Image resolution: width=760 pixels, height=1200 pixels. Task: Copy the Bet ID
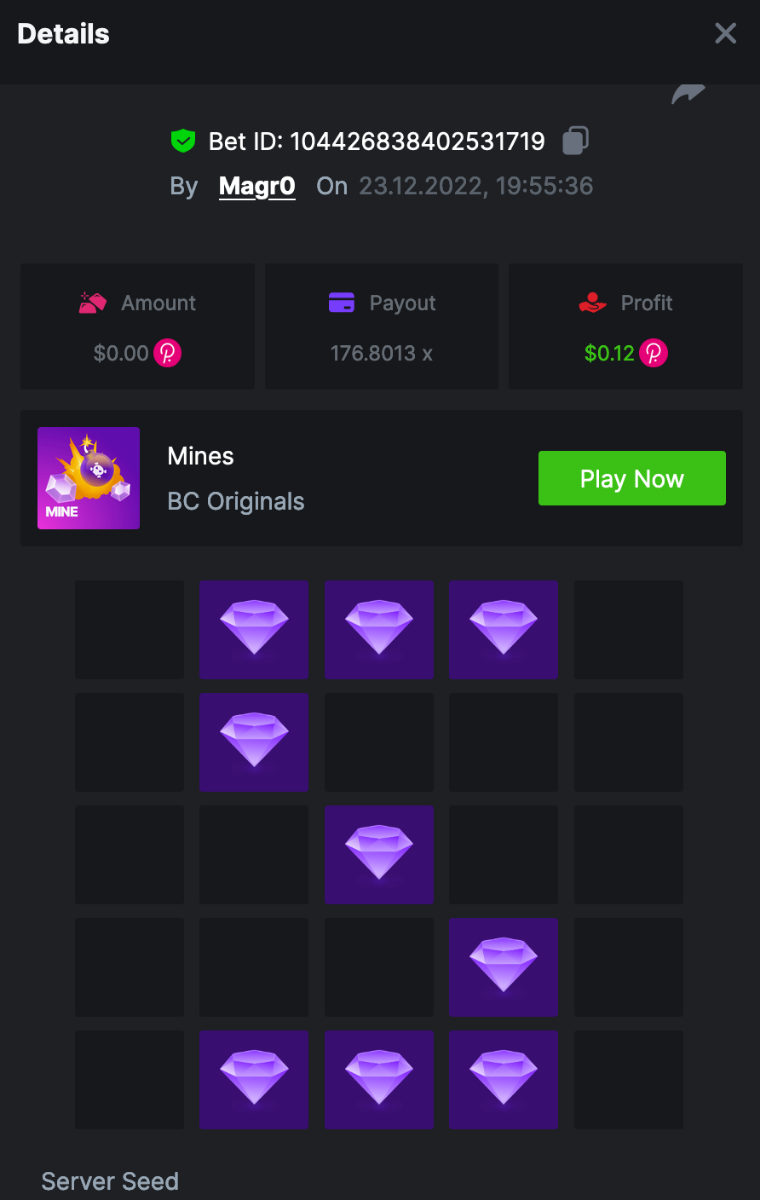[x=575, y=141]
